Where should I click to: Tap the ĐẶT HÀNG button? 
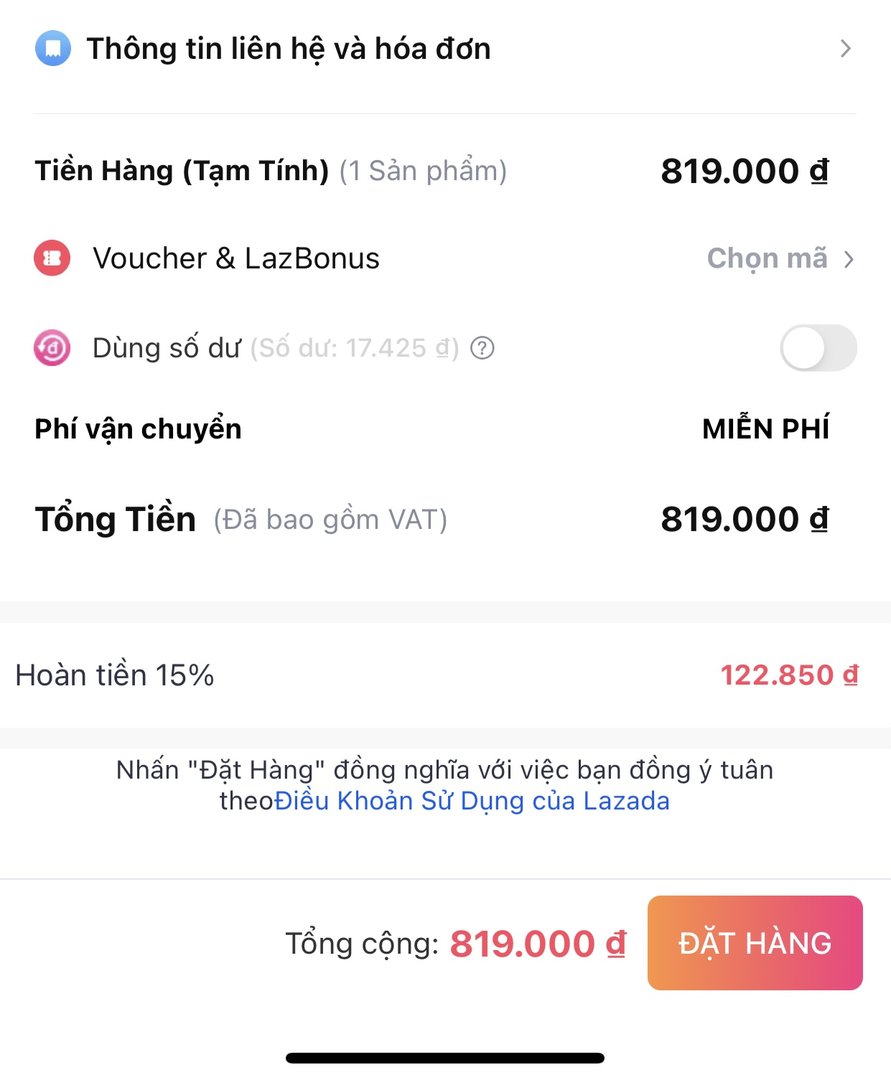755,943
